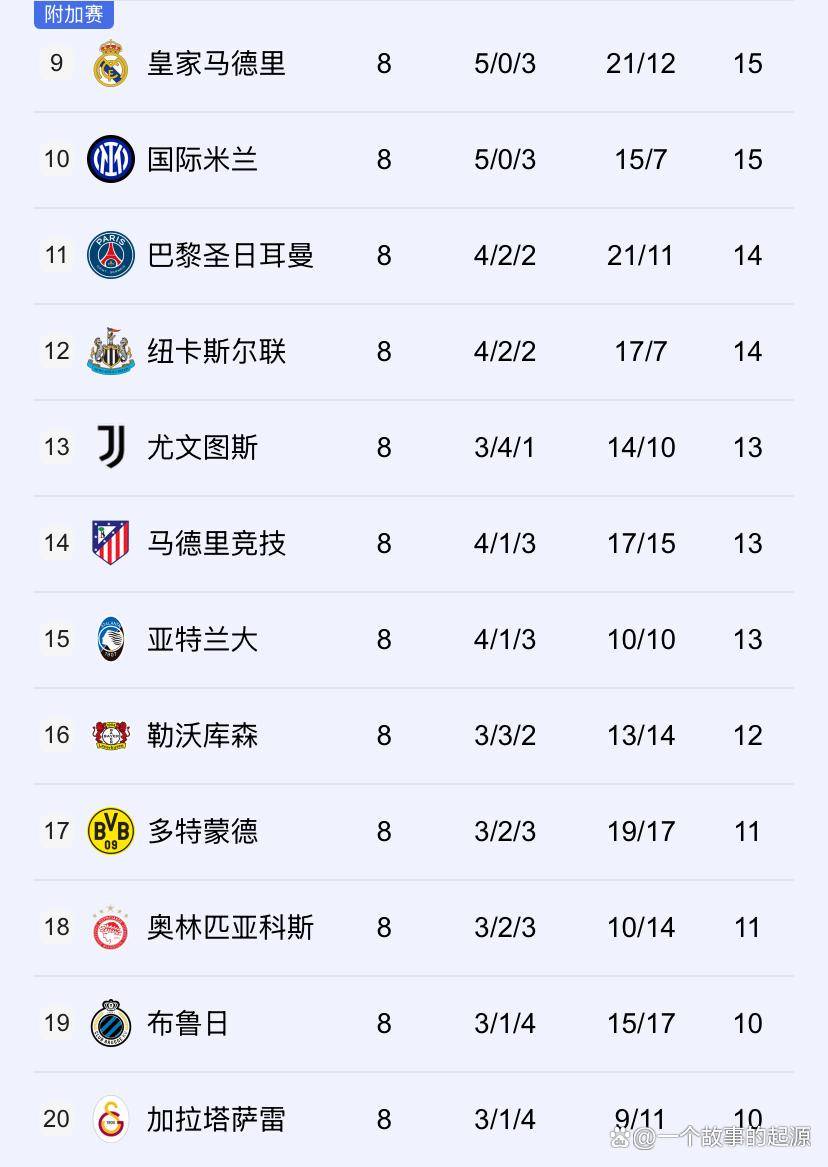
Task: Click the Newcastle United magpie badge
Action: tap(110, 351)
